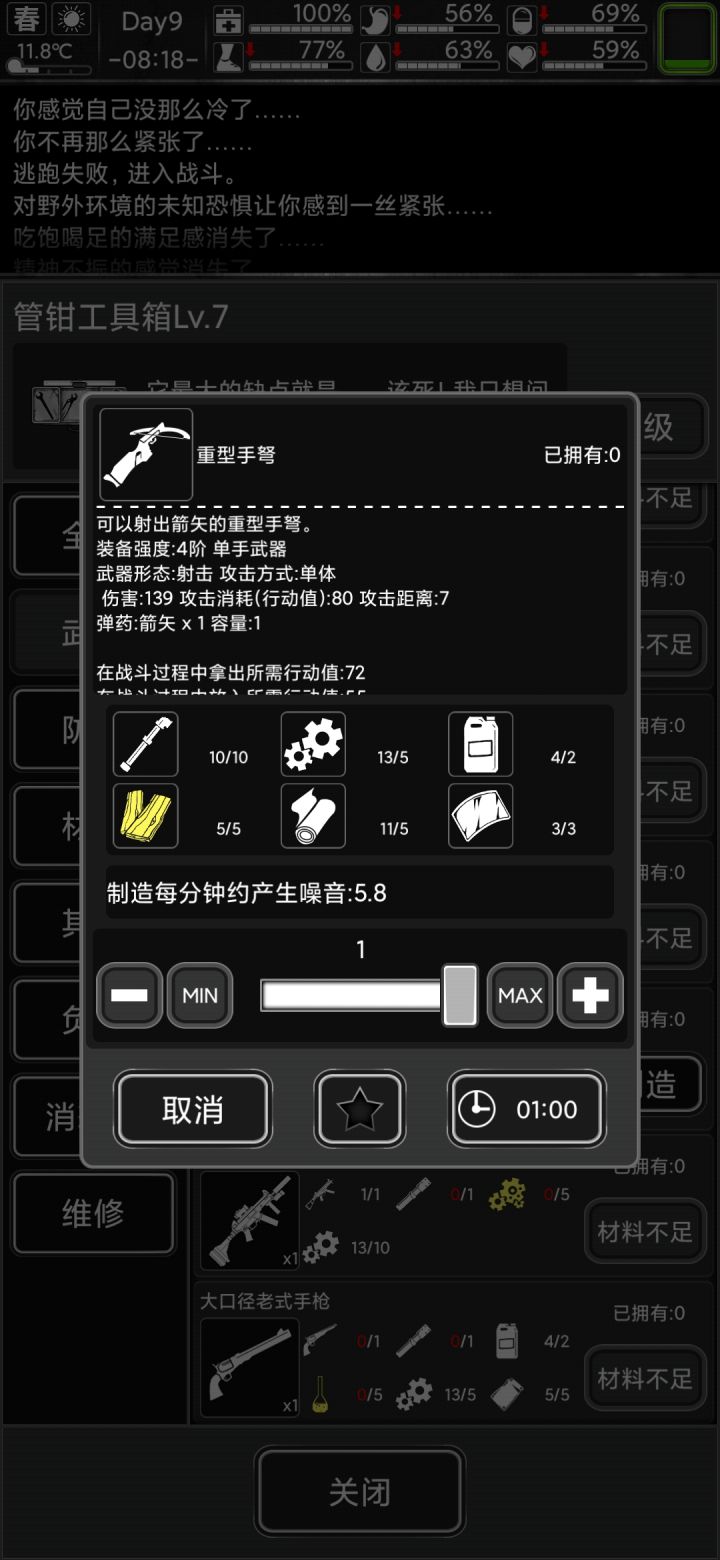Viewport: 720px width, 1560px height.
Task: Click the plus stepper to increase quantity
Action: coord(590,995)
